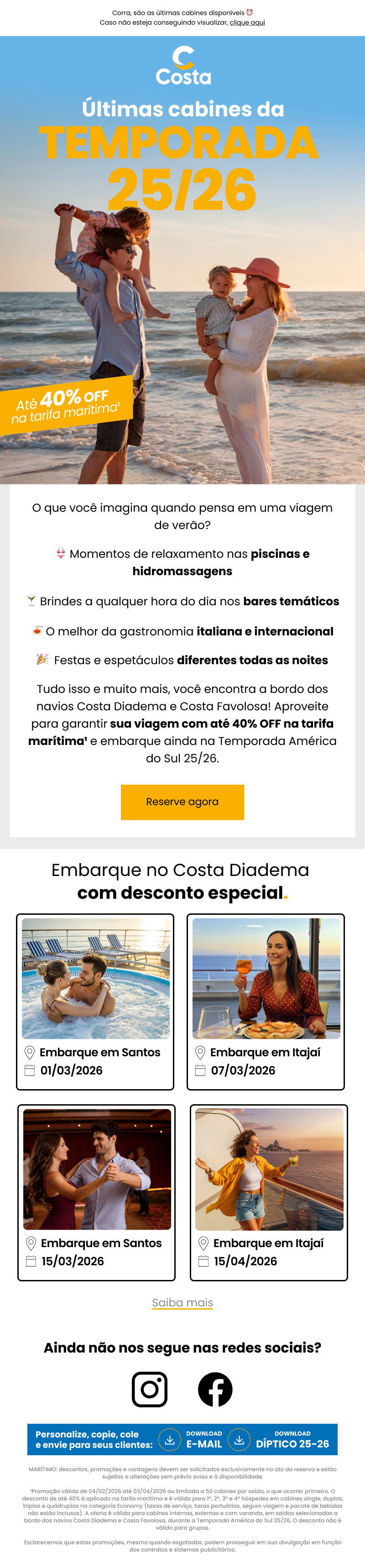Open the Santos 01/03/2026 departure card
Image resolution: width=365 pixels, height=1568 pixels.
point(95,1002)
